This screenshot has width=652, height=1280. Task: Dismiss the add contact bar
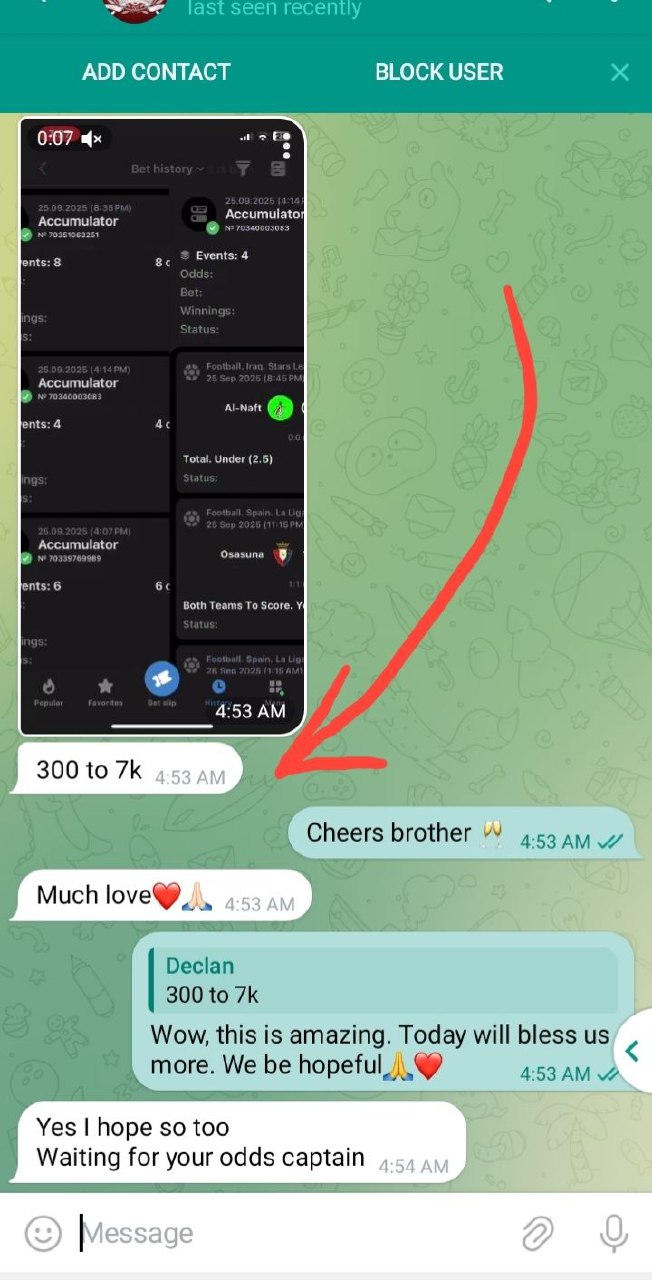pyautogui.click(x=620, y=72)
